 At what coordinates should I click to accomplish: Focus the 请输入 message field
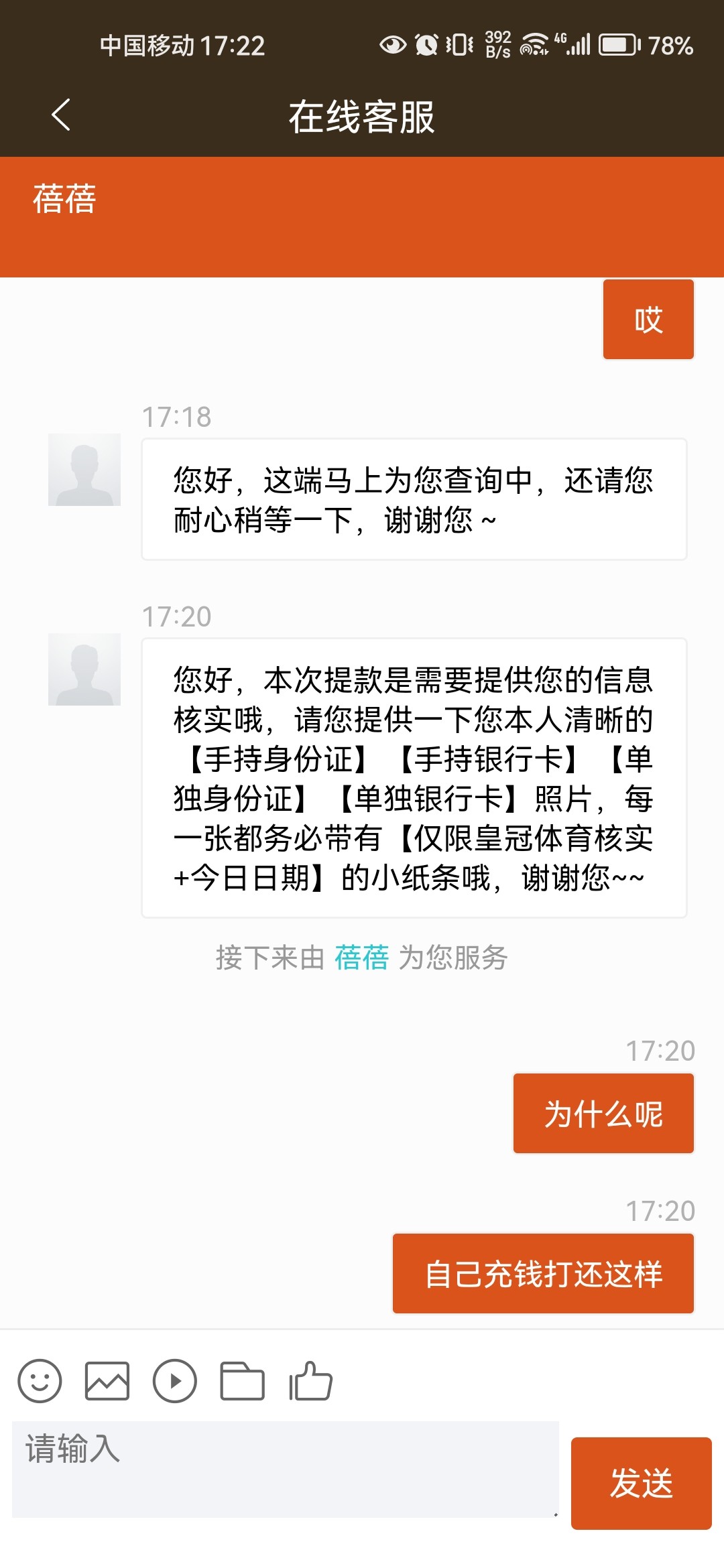point(286,1469)
